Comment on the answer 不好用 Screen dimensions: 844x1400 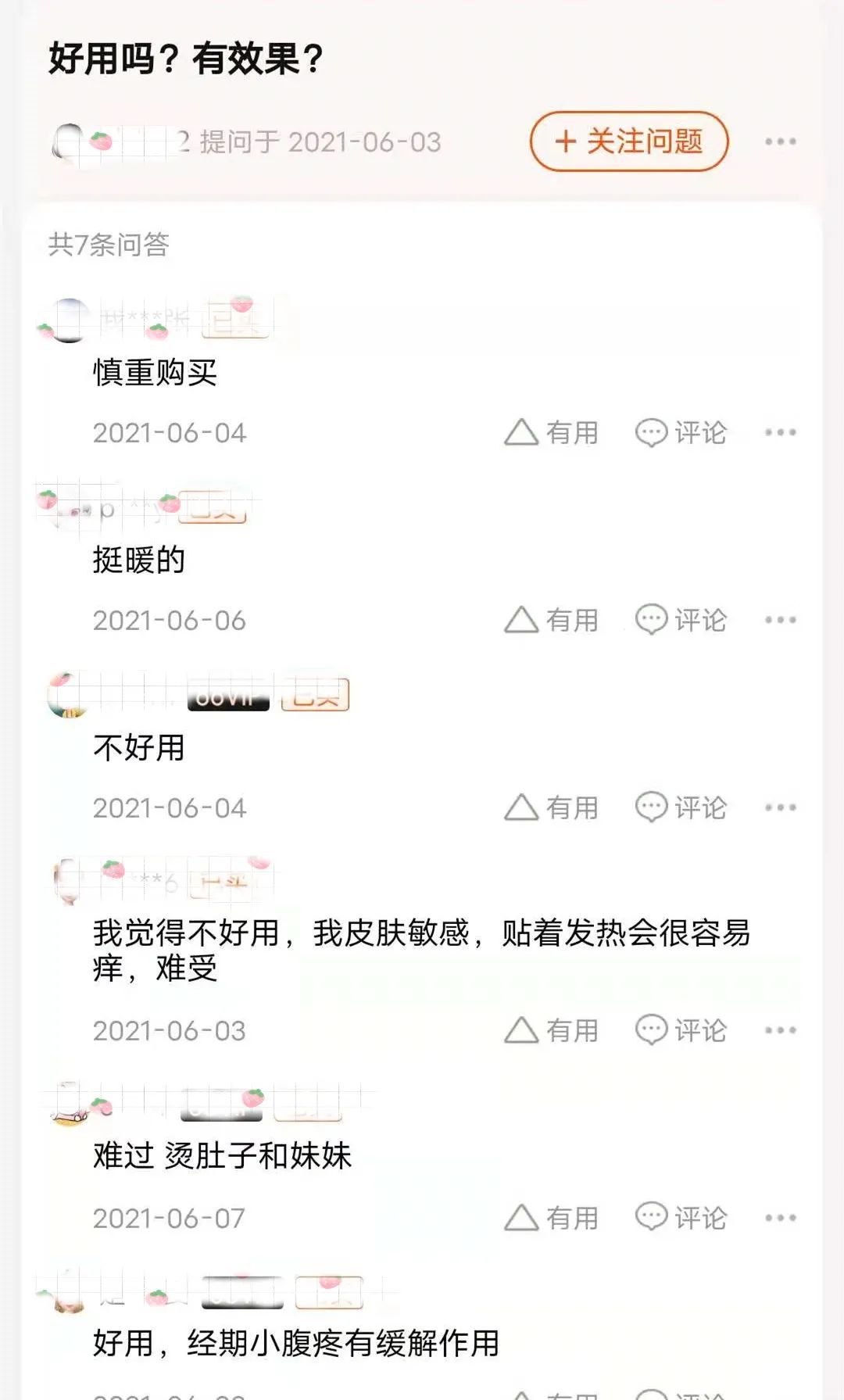tap(681, 807)
